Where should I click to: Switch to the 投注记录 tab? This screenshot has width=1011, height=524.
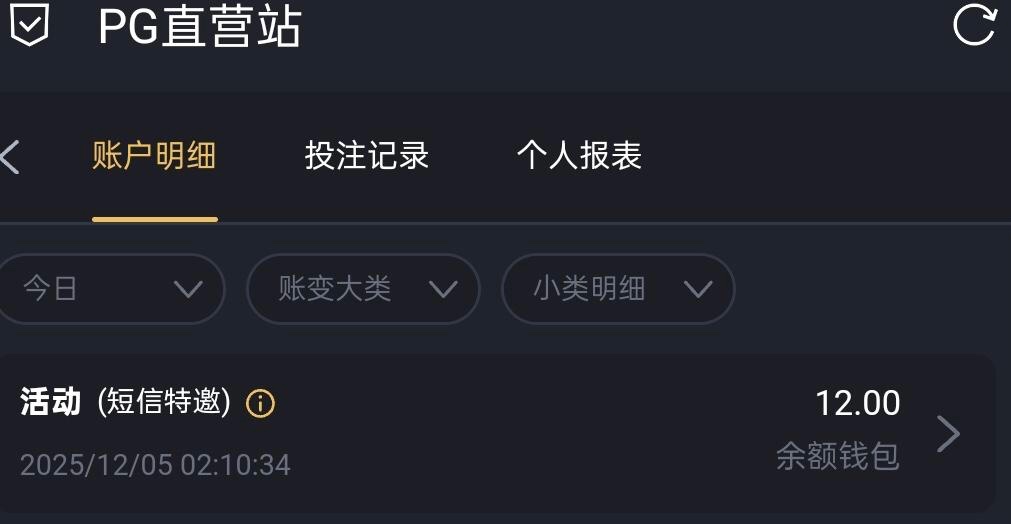click(x=366, y=157)
